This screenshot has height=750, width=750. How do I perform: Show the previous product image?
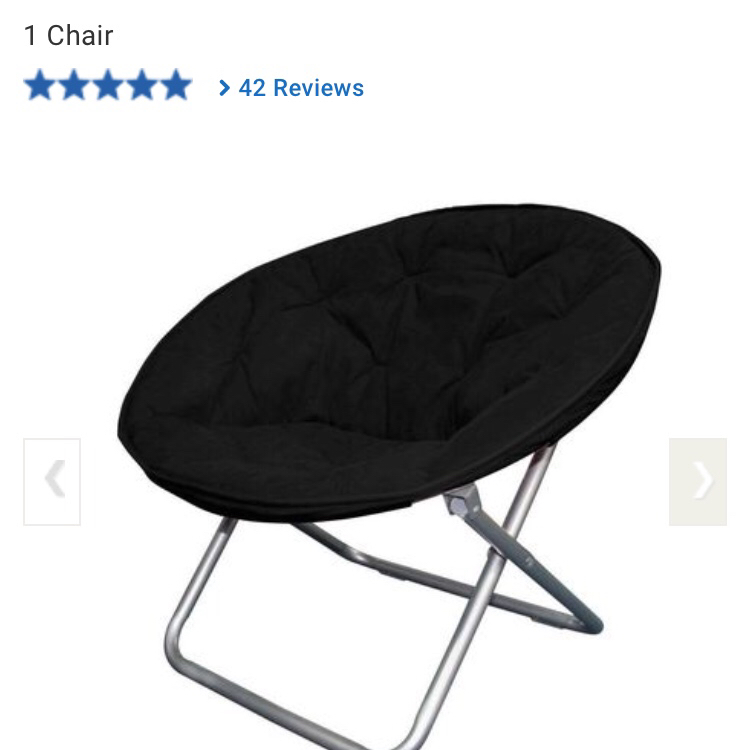pyautogui.click(x=52, y=481)
